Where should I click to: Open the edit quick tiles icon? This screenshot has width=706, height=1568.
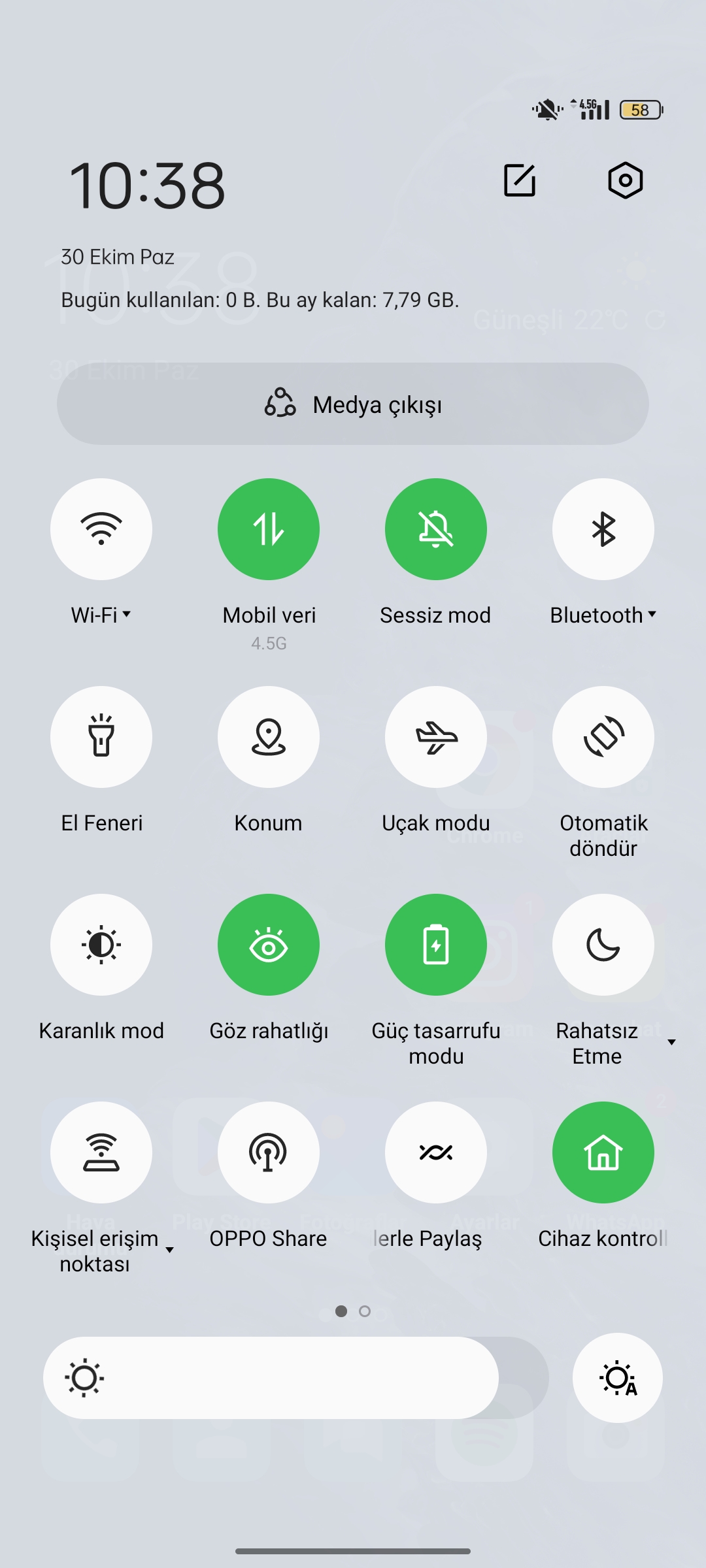coord(520,180)
